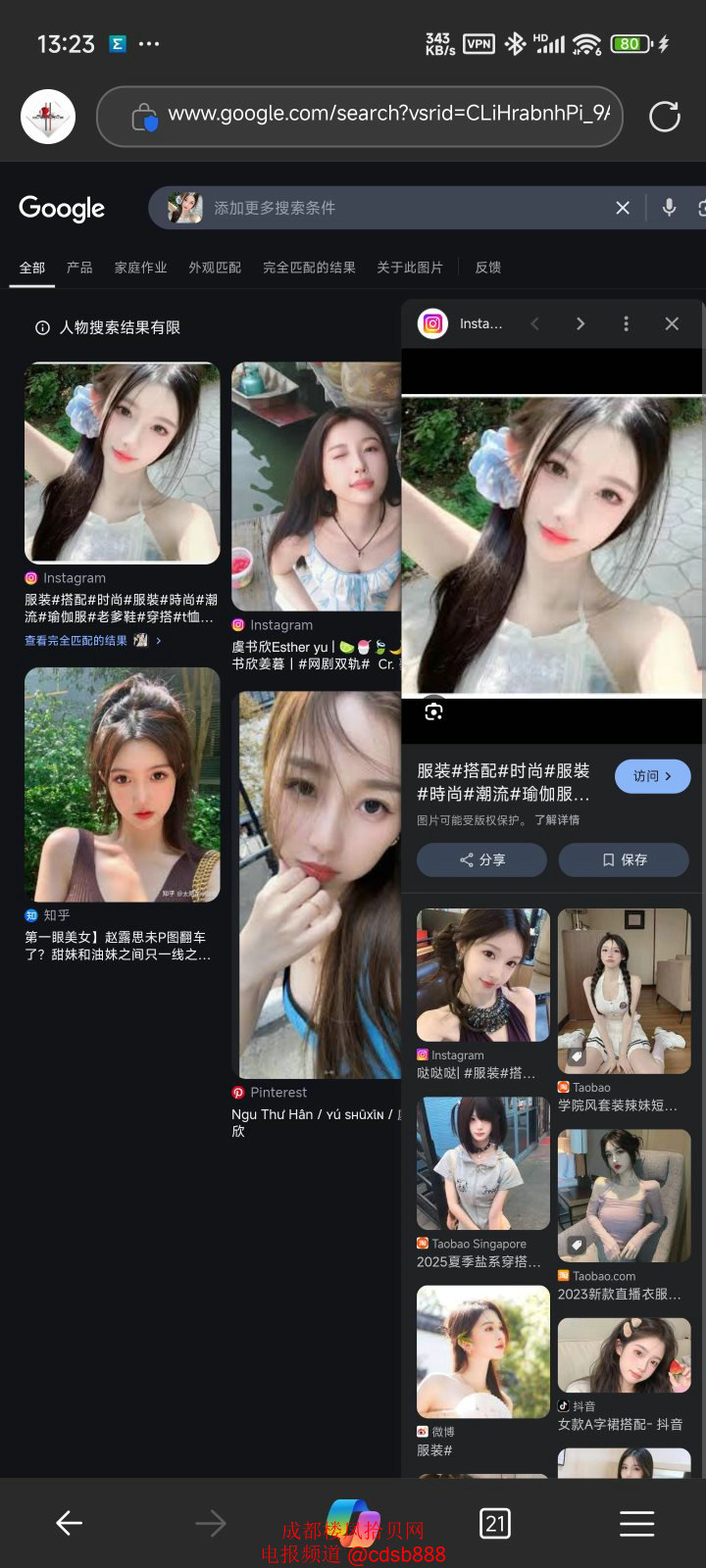Start voice search with the microphone
Image resolution: width=706 pixels, height=1568 pixels.
[669, 208]
